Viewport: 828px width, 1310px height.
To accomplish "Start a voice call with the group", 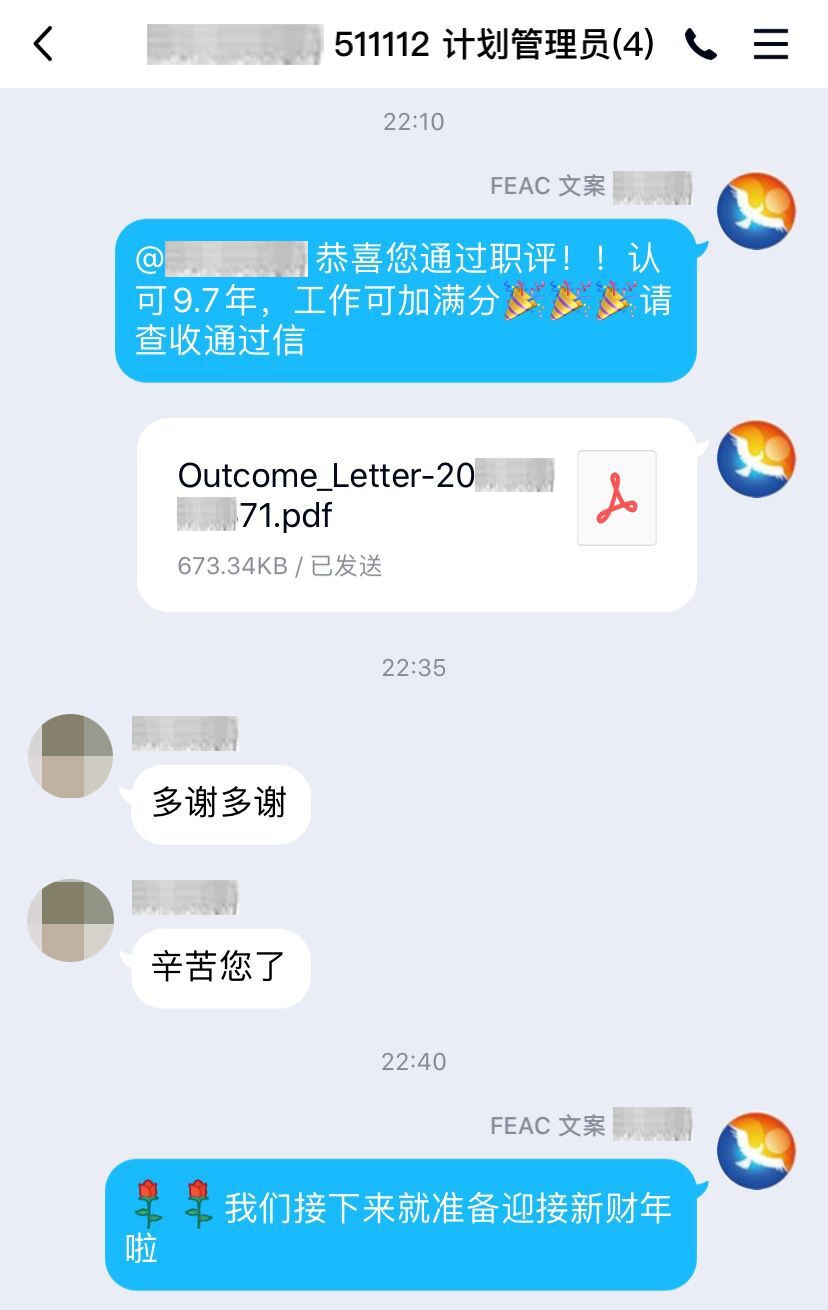I will pyautogui.click(x=700, y=44).
